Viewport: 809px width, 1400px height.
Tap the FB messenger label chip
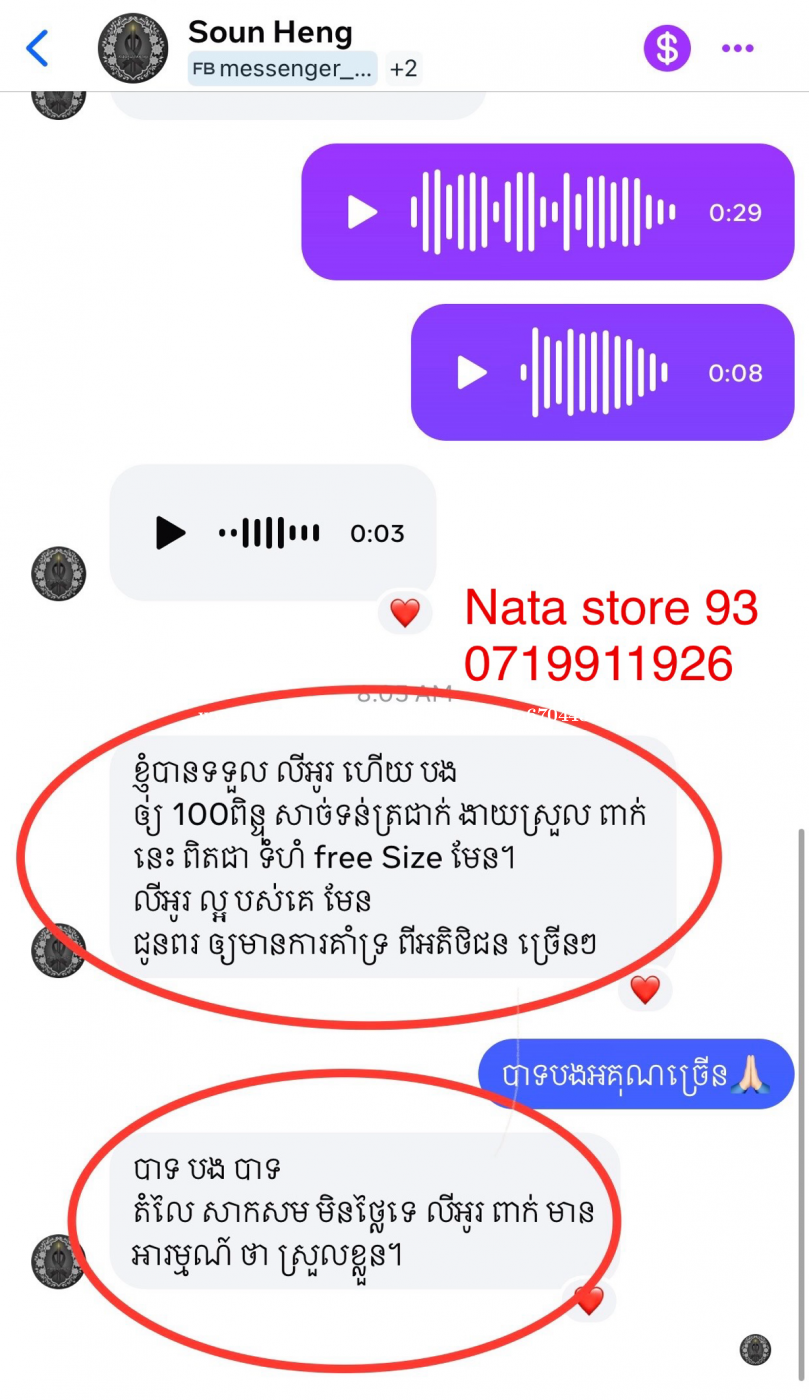point(283,69)
